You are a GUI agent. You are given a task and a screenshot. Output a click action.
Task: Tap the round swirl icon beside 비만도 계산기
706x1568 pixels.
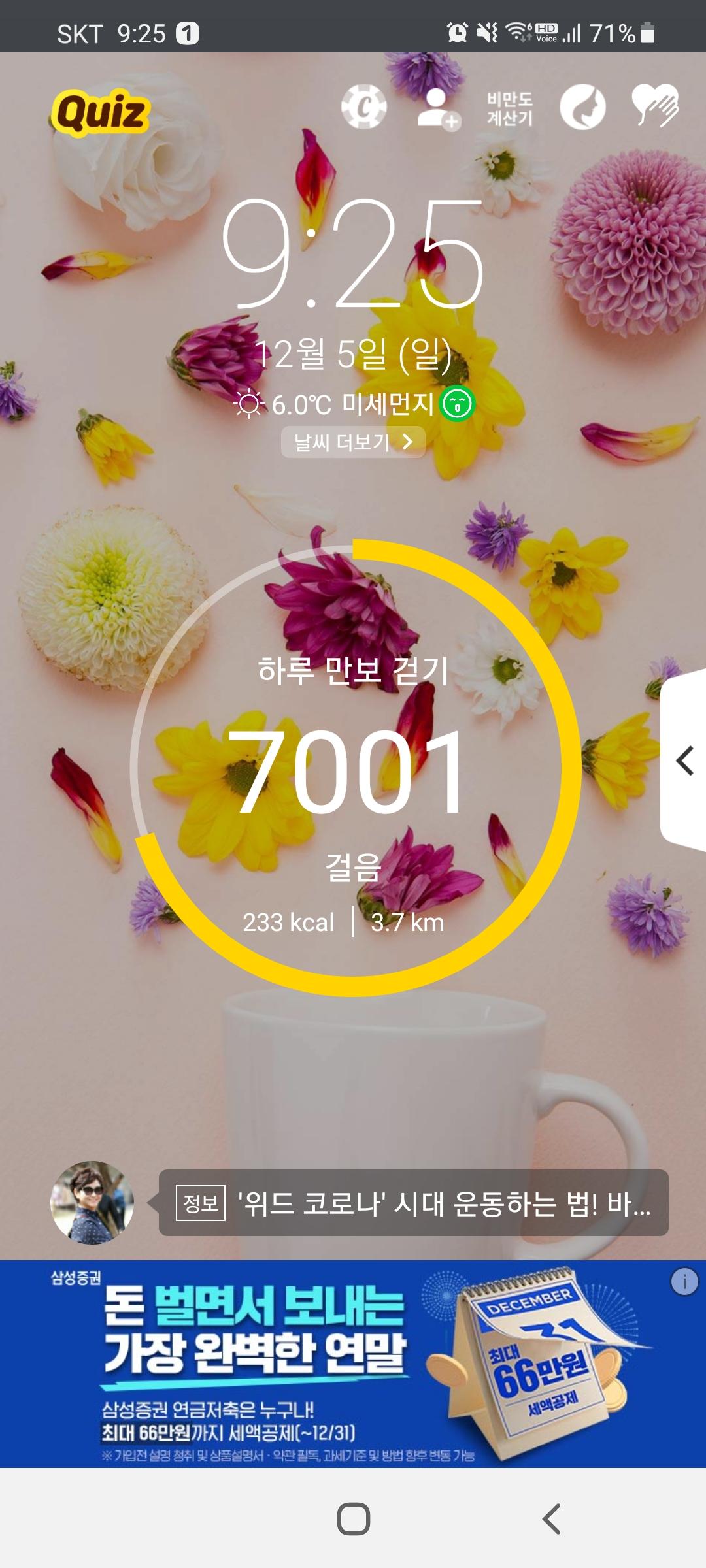[x=582, y=108]
